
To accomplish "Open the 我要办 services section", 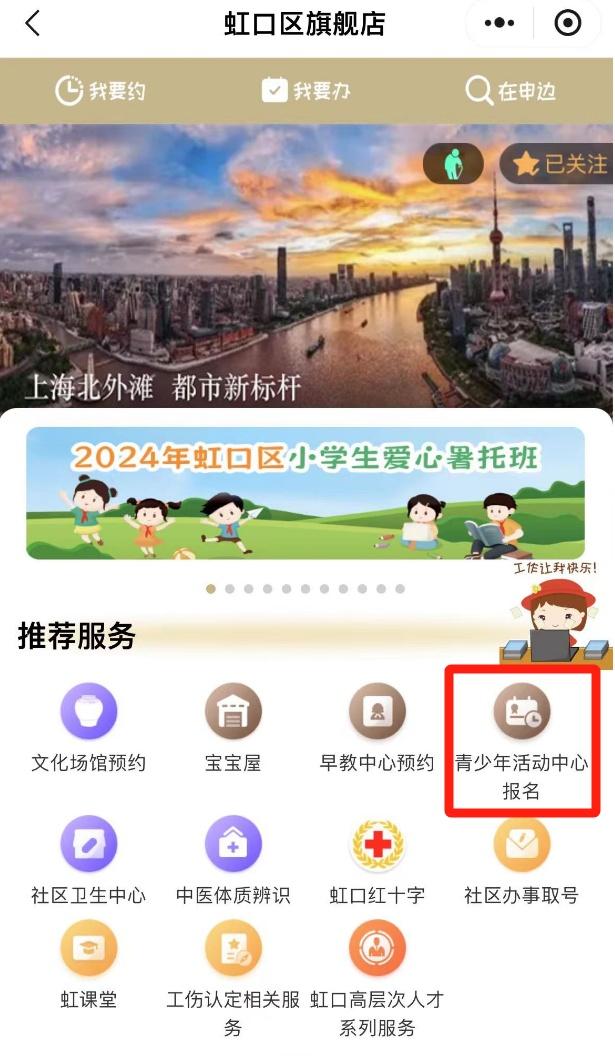I will click(306, 91).
